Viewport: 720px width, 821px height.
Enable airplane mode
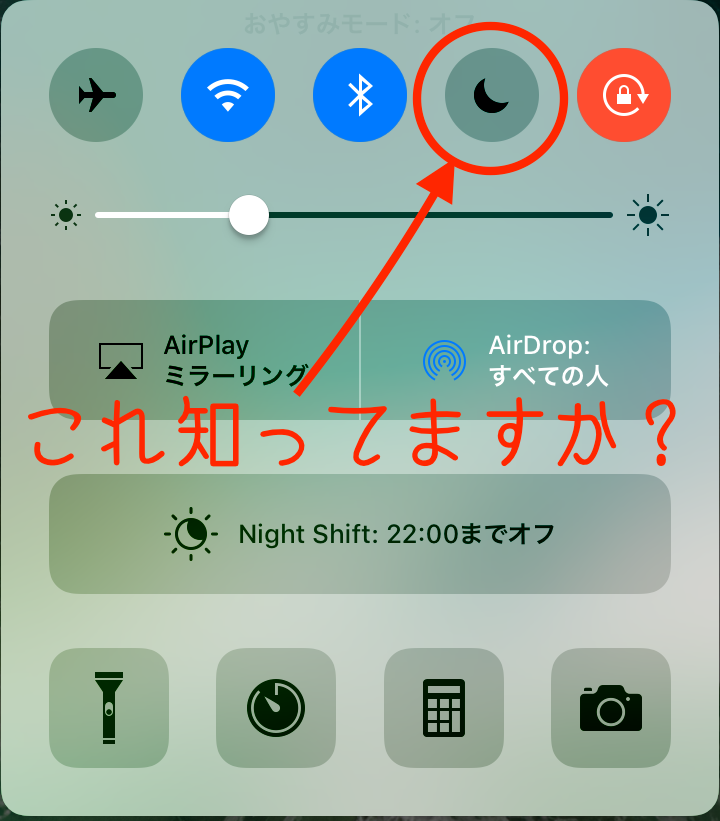[96, 95]
